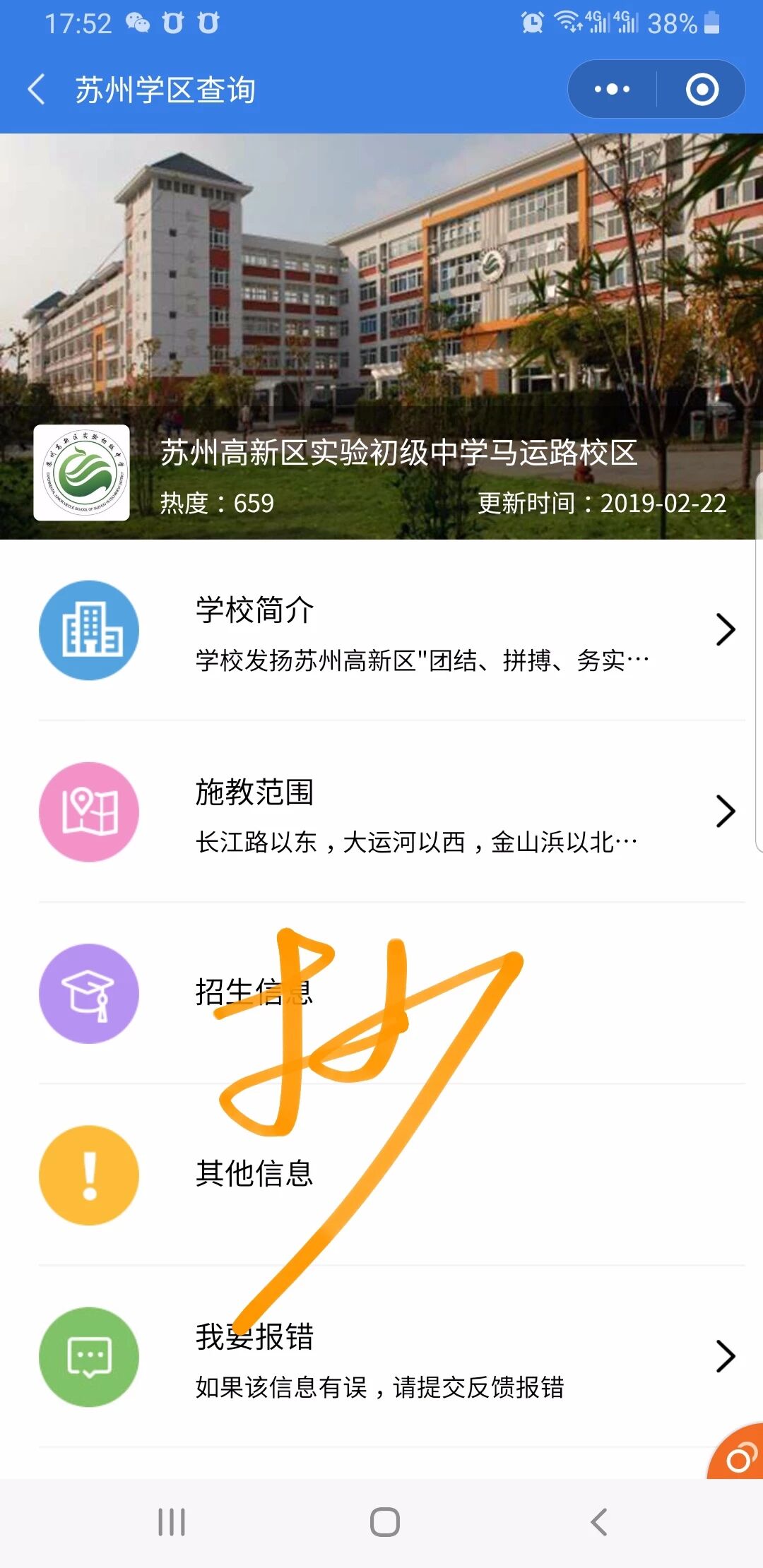Tap the orange floating button at corner
The height and width of the screenshot is (1568, 763).
point(739,1456)
